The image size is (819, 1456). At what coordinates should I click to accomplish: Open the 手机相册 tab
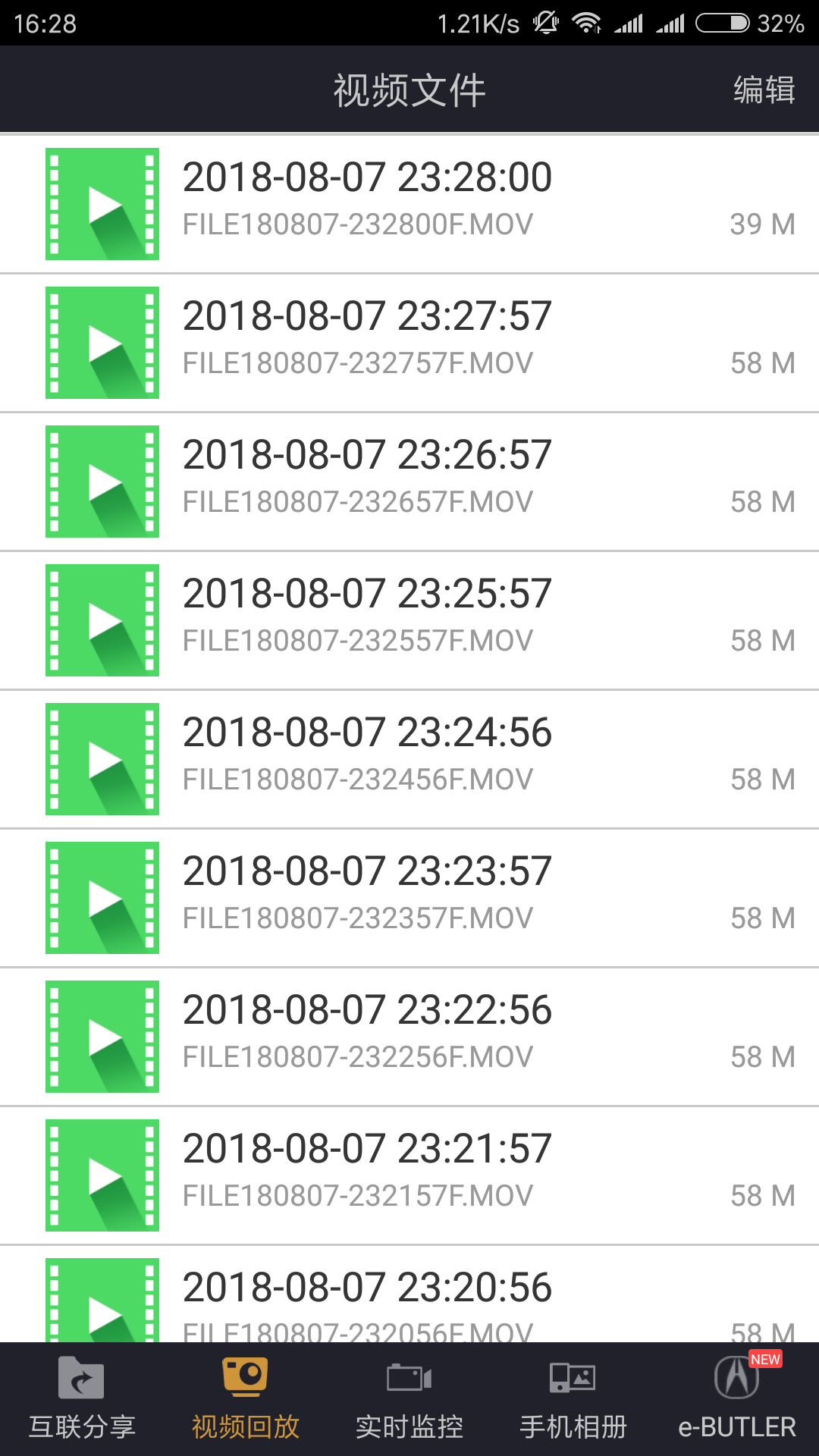(x=573, y=1400)
